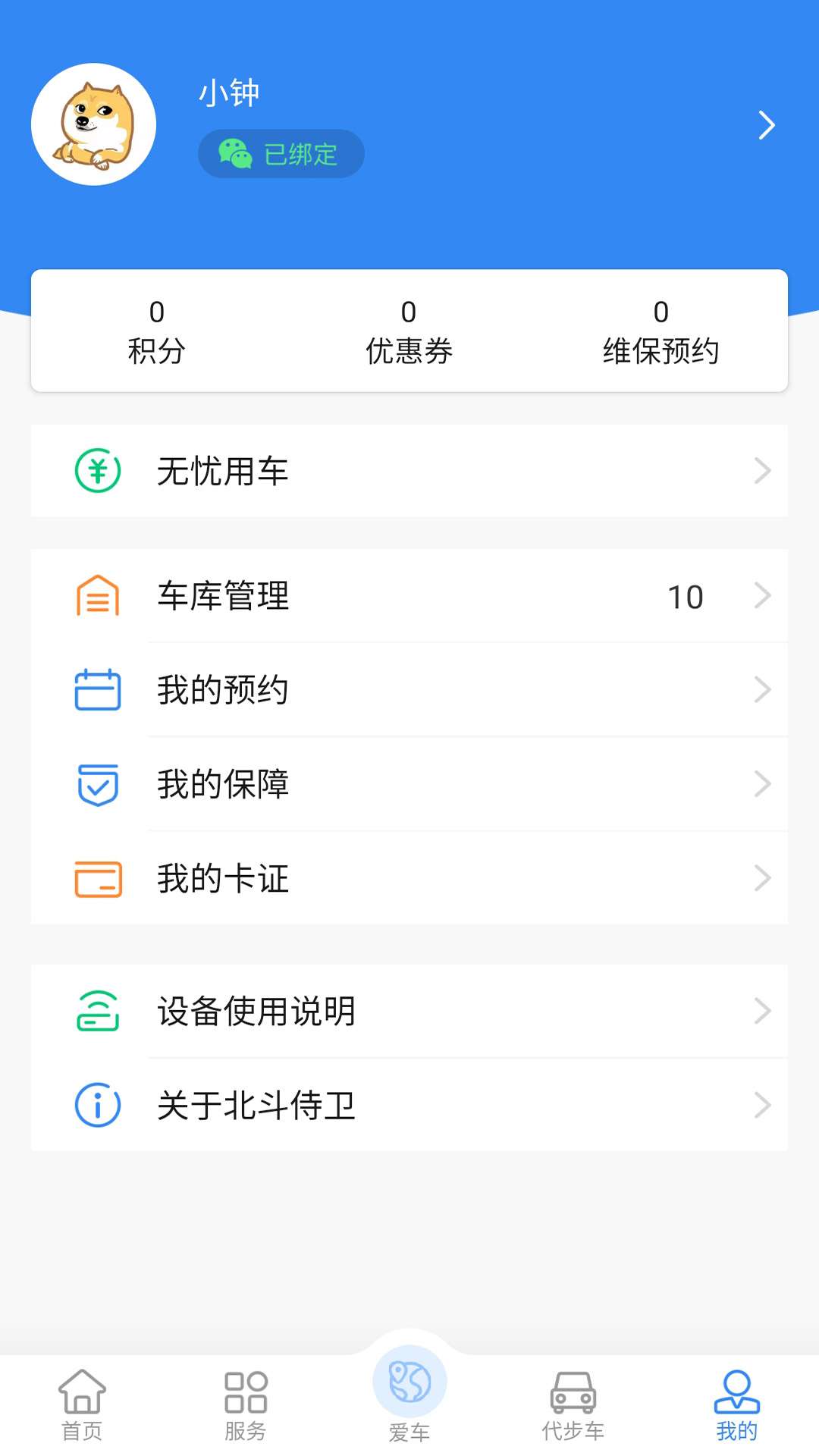Open 我的预约 appointments
819x1456 pixels.
click(409, 690)
